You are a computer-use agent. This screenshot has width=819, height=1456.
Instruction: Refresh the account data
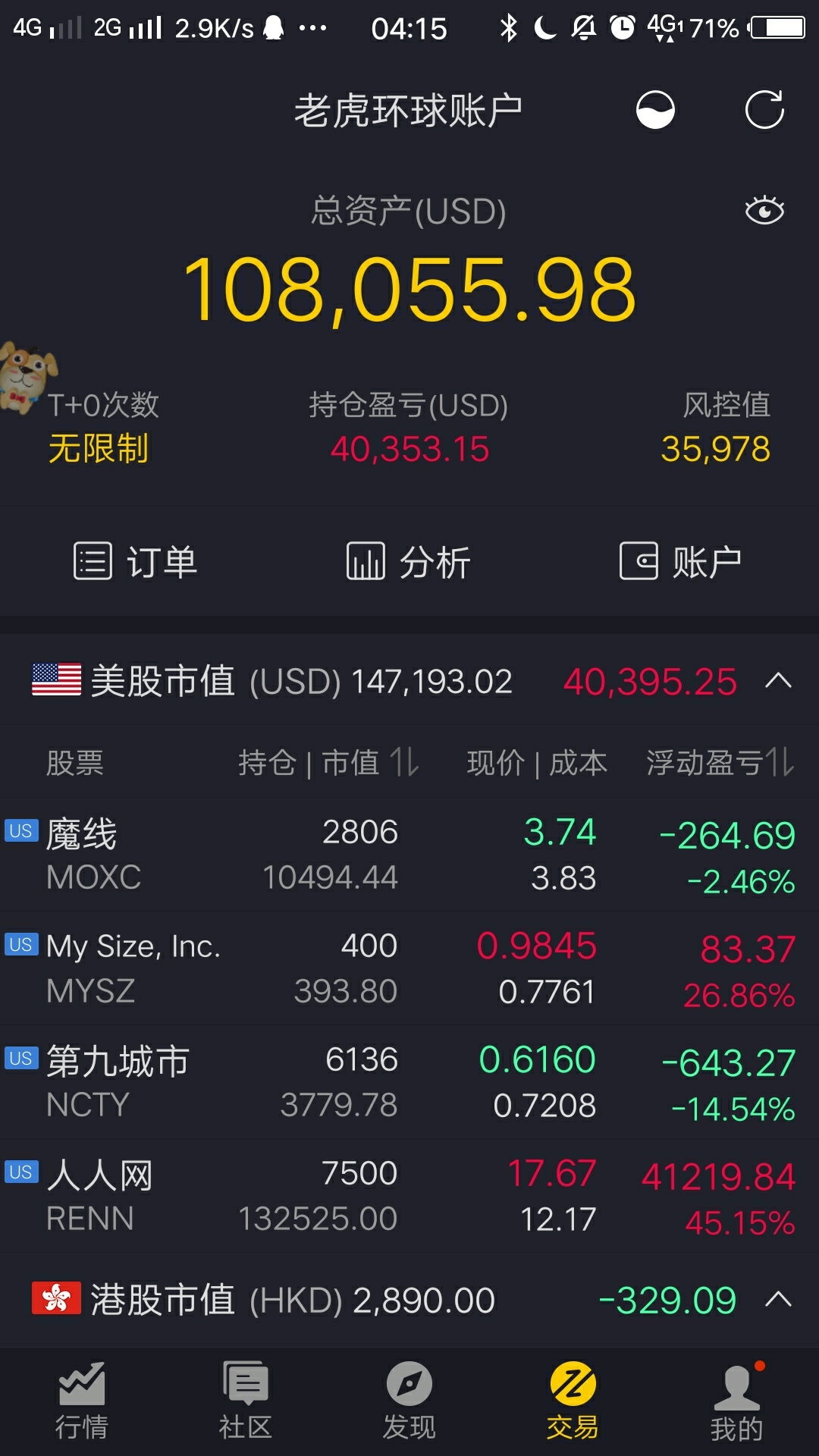[x=764, y=111]
